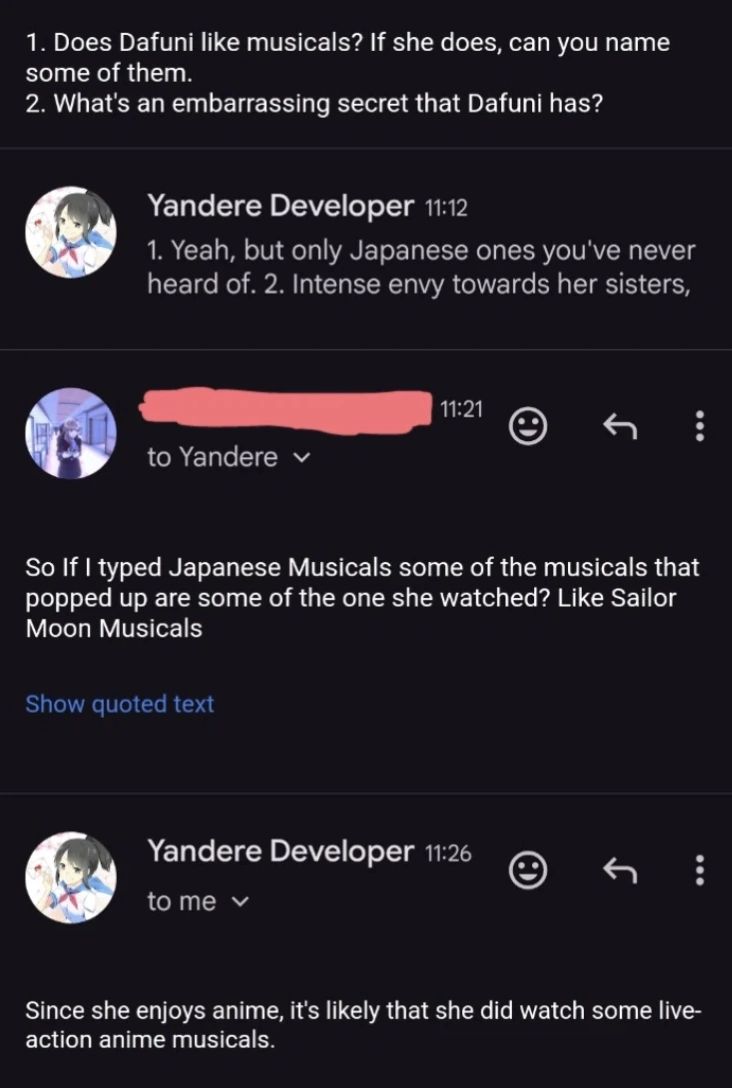
Task: Open overflow menu for the 11:21 message
Action: tap(700, 427)
